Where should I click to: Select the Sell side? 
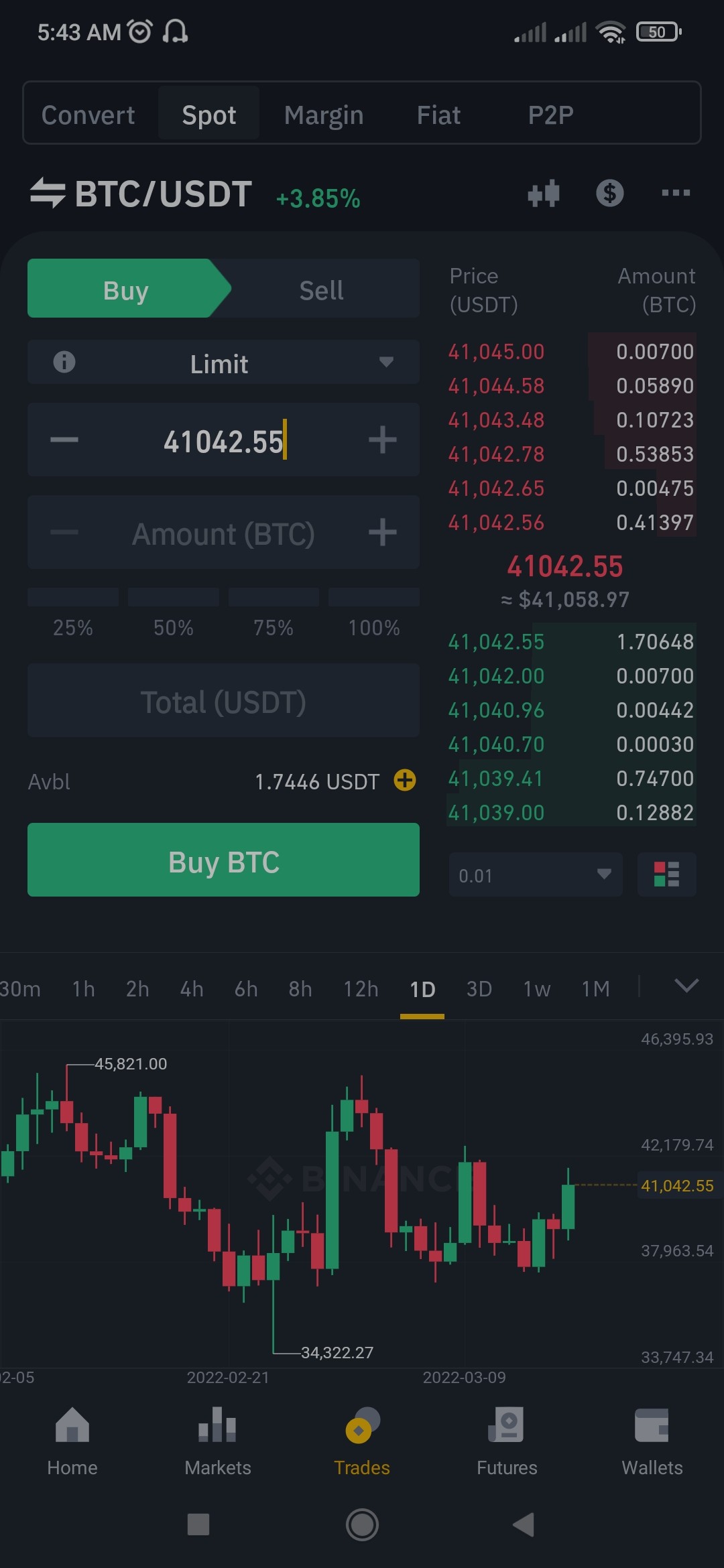322,289
